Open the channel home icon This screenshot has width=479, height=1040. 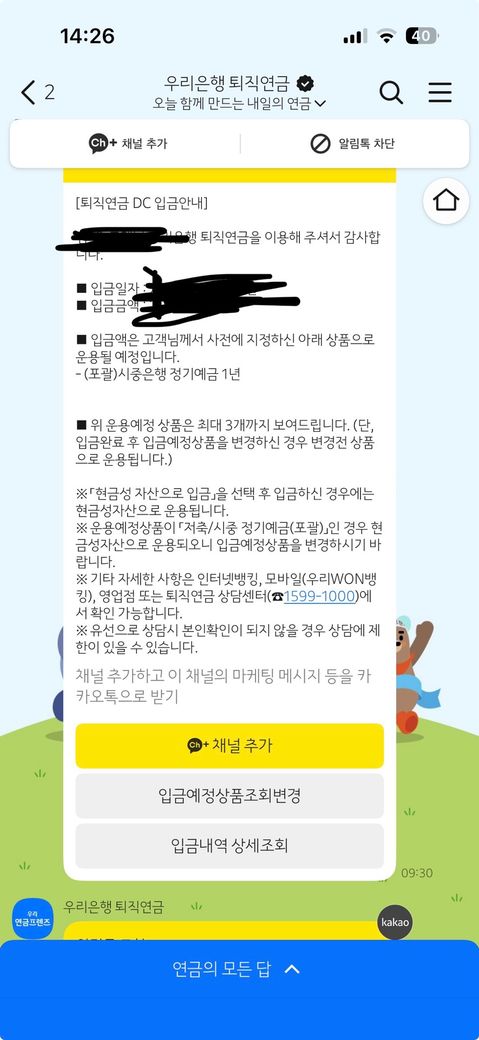[x=446, y=200]
